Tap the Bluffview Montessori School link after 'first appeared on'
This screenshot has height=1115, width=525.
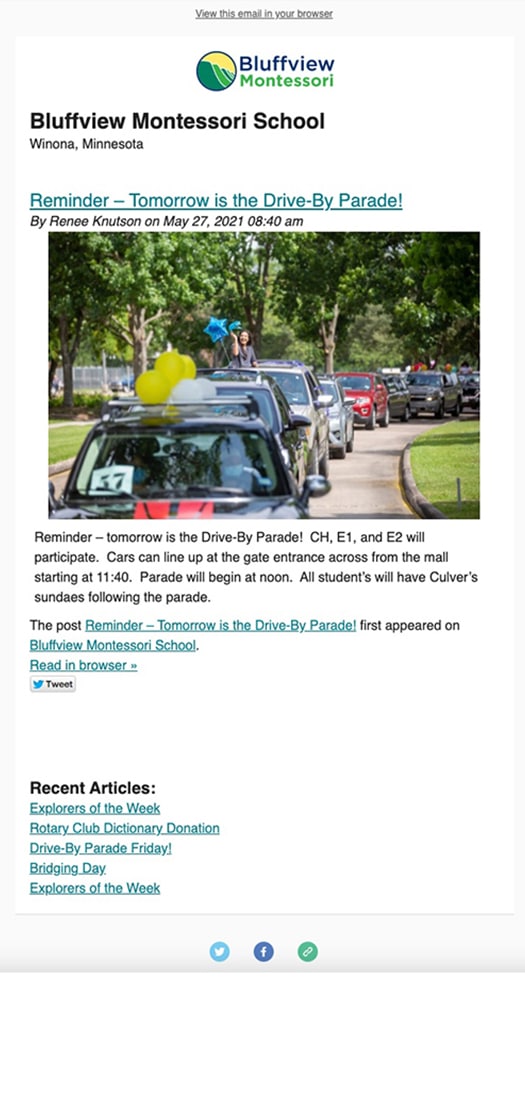pos(113,646)
